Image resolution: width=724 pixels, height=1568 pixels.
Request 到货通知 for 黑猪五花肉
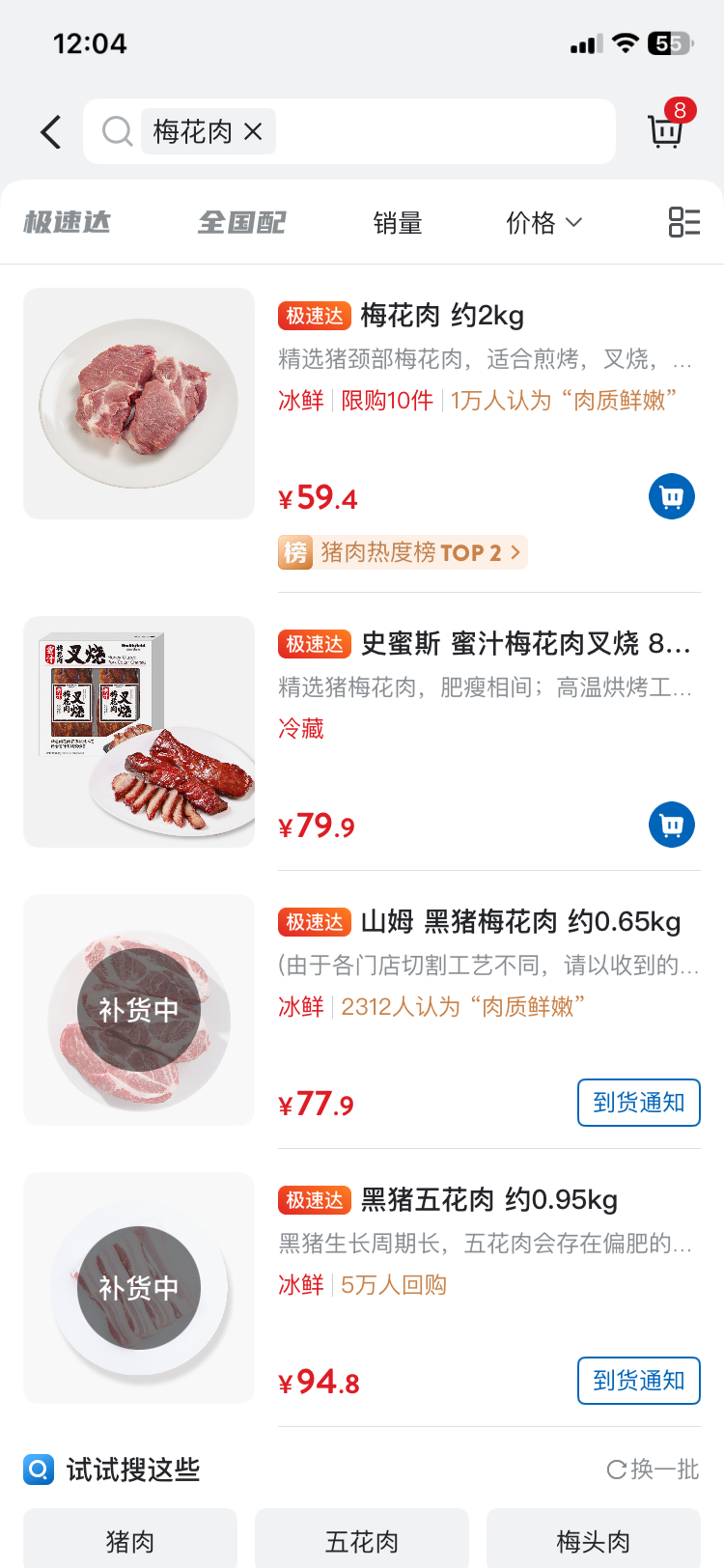tap(638, 1381)
